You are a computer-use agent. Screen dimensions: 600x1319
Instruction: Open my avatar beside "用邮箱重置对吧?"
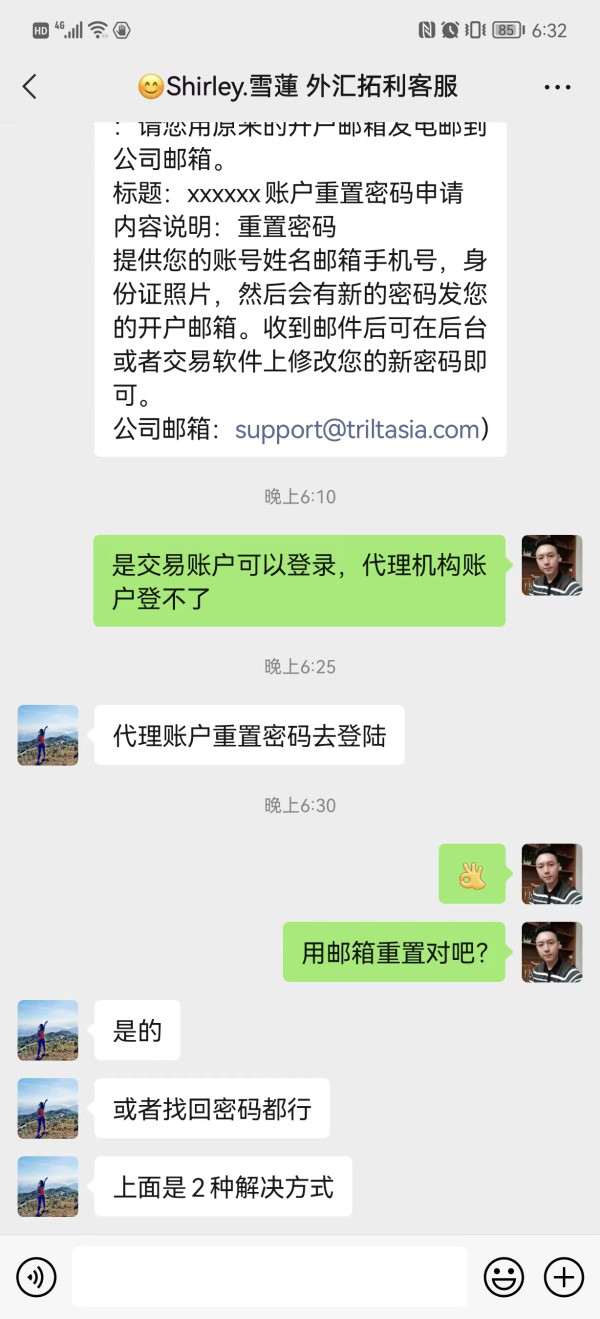552,952
